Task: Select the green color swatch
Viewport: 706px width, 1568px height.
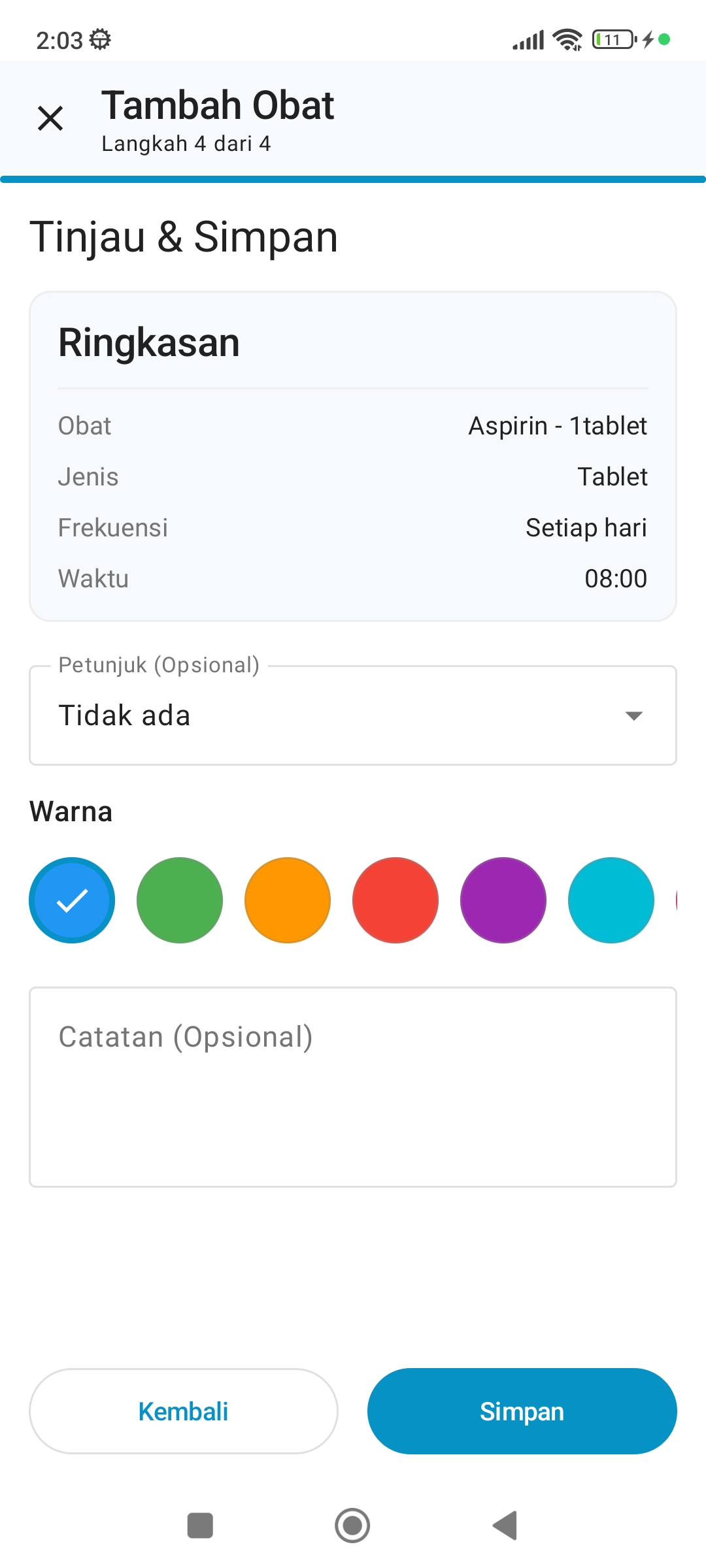Action: (179, 900)
